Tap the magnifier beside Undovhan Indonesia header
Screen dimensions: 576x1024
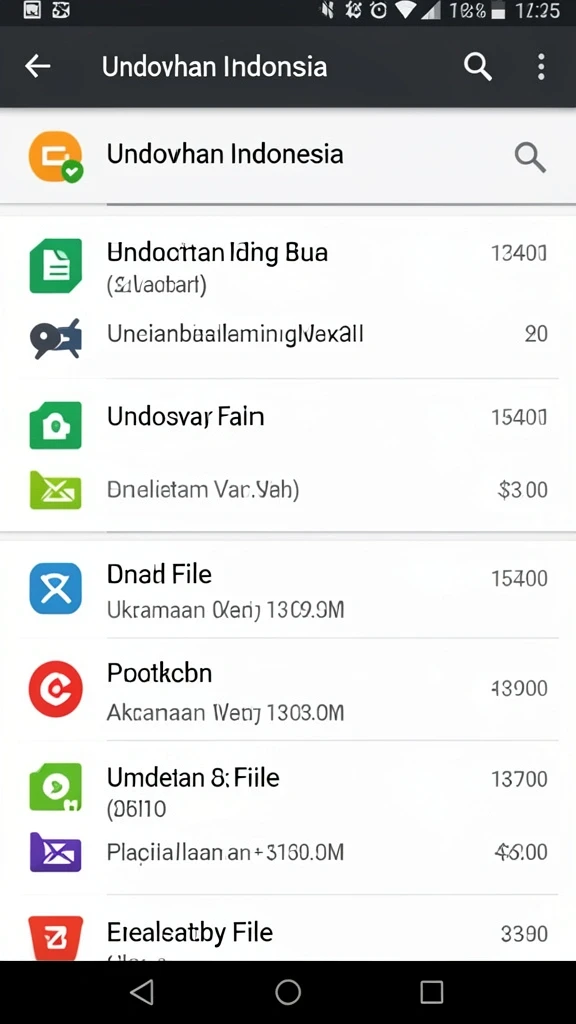click(530, 157)
